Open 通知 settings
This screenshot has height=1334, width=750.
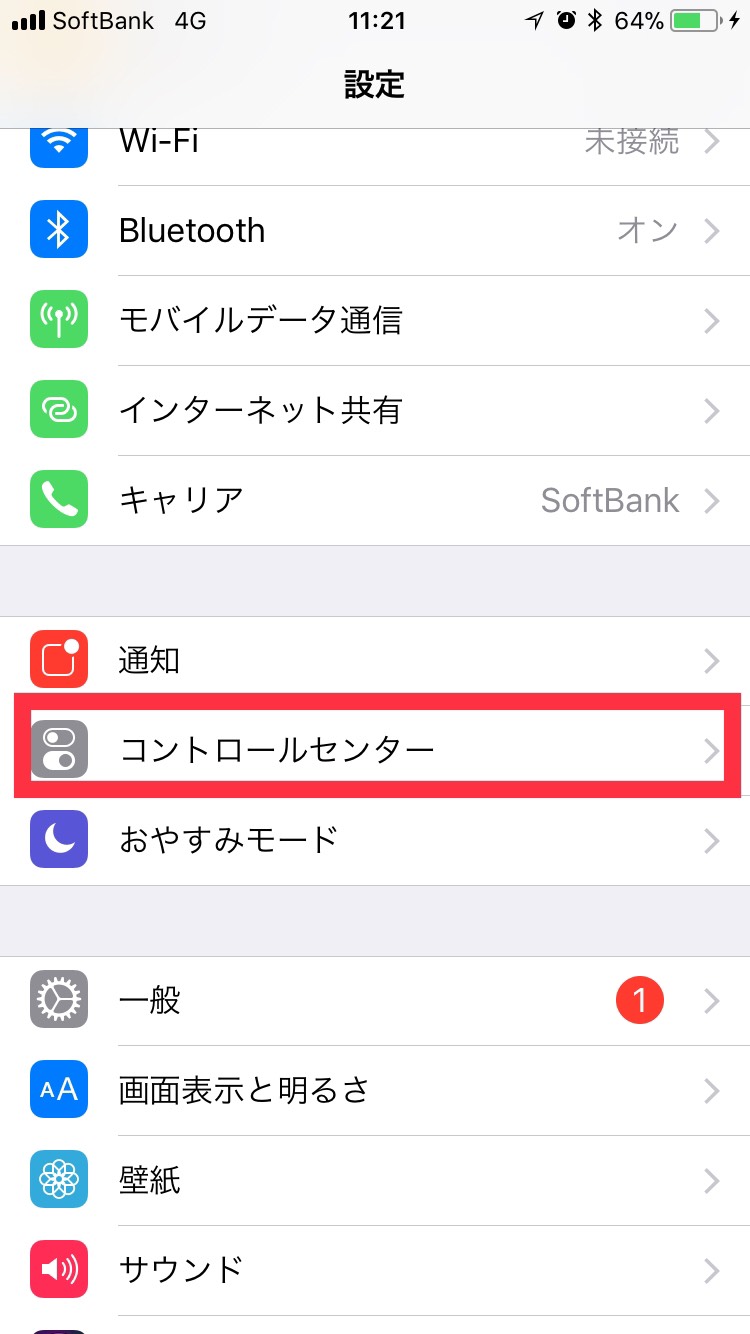pyautogui.click(x=375, y=660)
